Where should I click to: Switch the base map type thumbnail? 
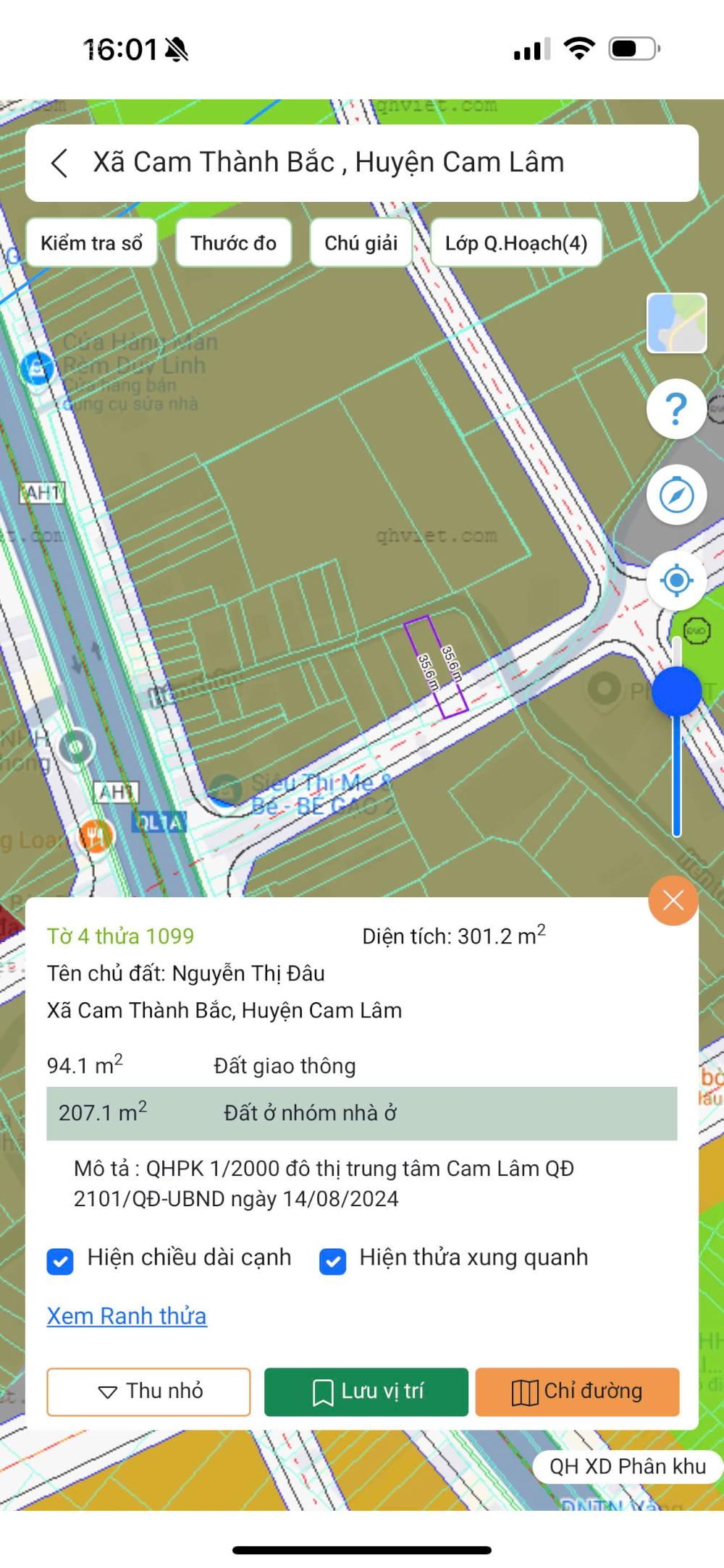pos(676,323)
